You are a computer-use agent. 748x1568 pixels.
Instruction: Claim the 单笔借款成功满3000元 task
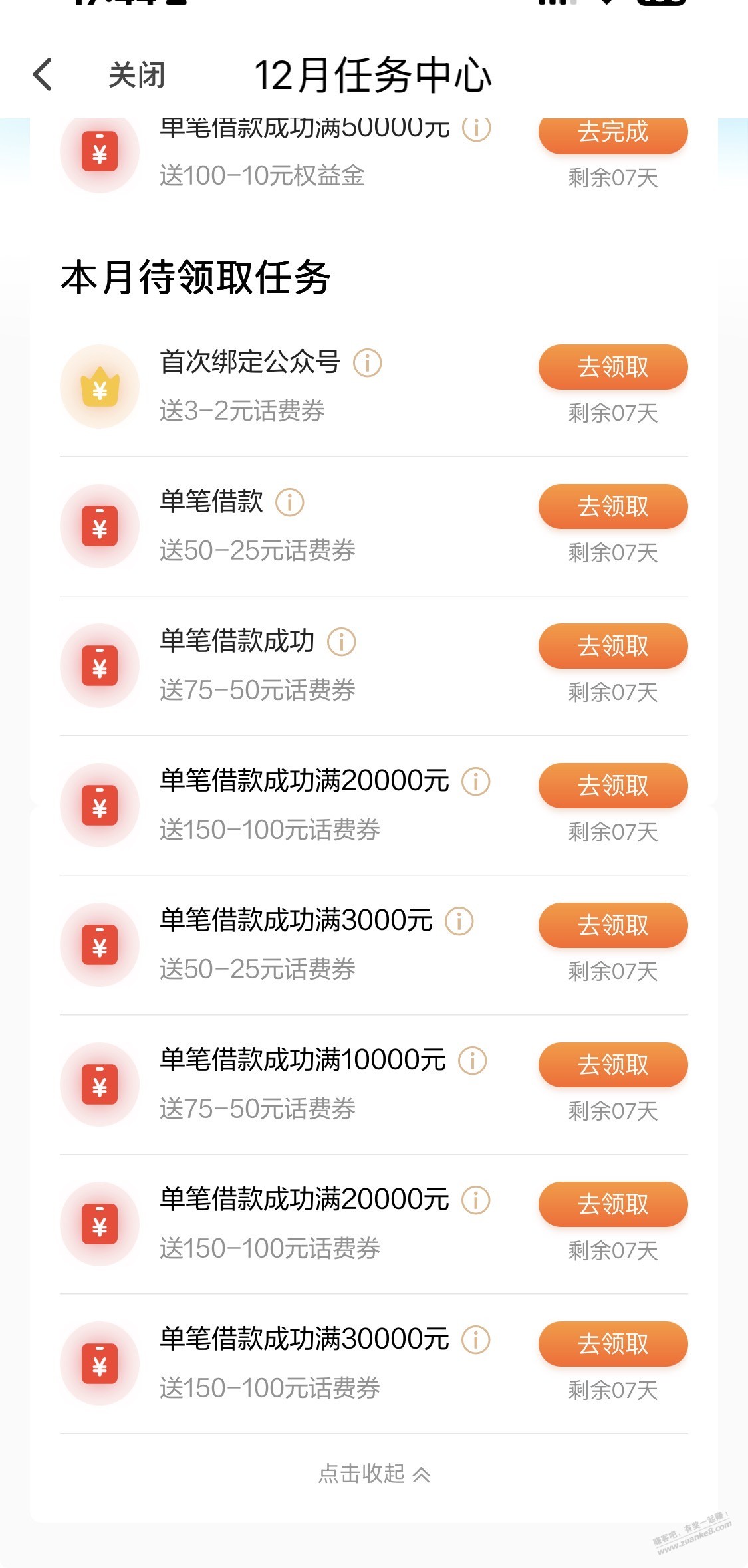pos(612,925)
